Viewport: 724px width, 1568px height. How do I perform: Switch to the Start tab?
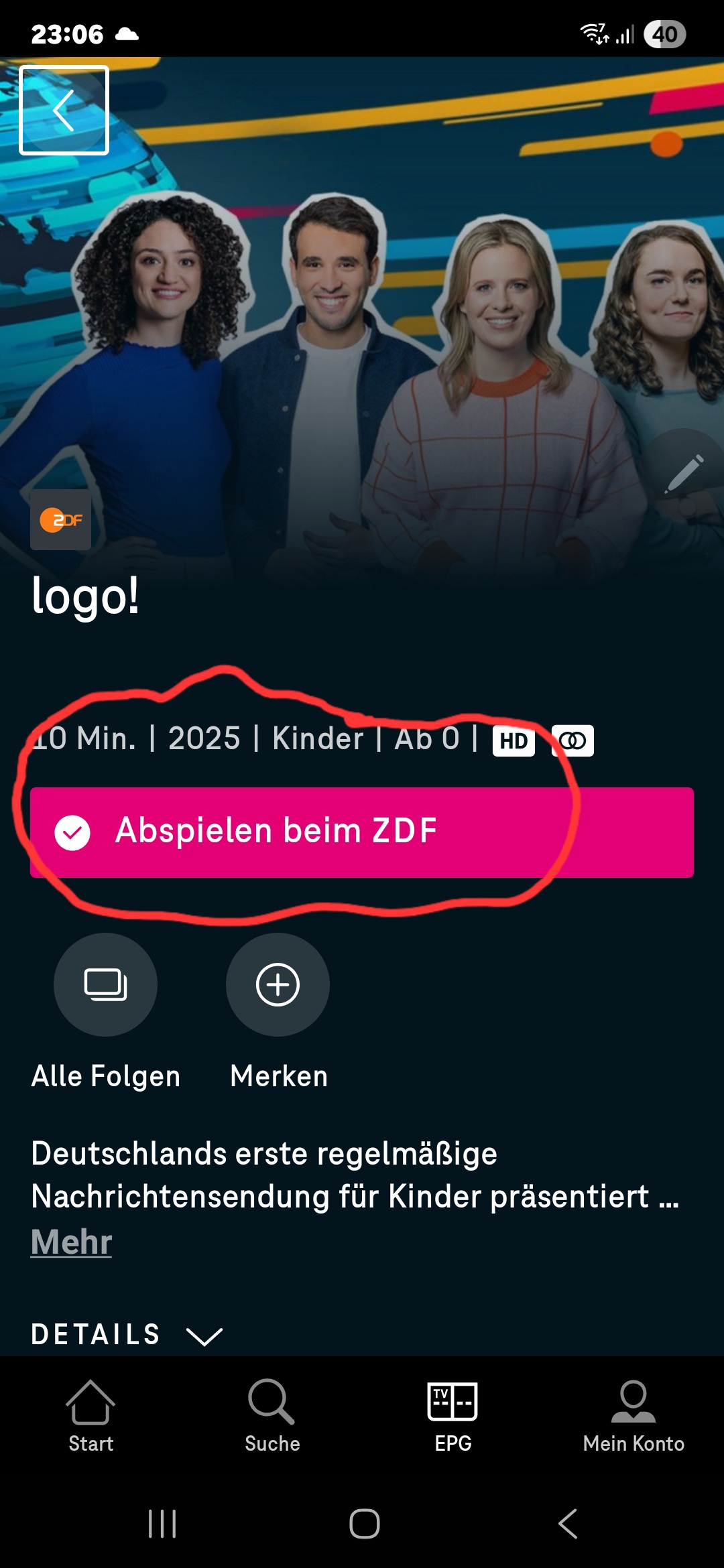coord(90,1415)
